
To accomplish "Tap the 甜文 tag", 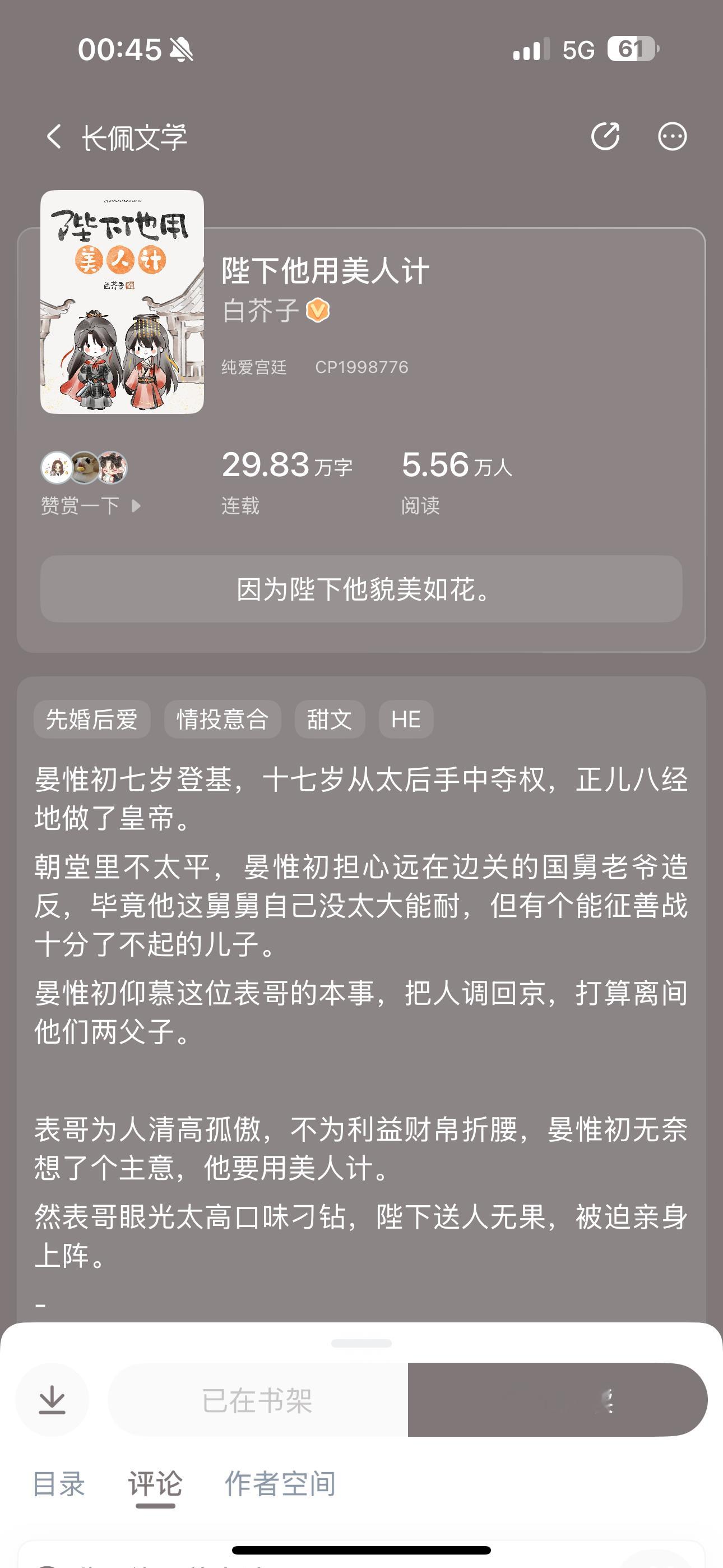I will tap(328, 720).
